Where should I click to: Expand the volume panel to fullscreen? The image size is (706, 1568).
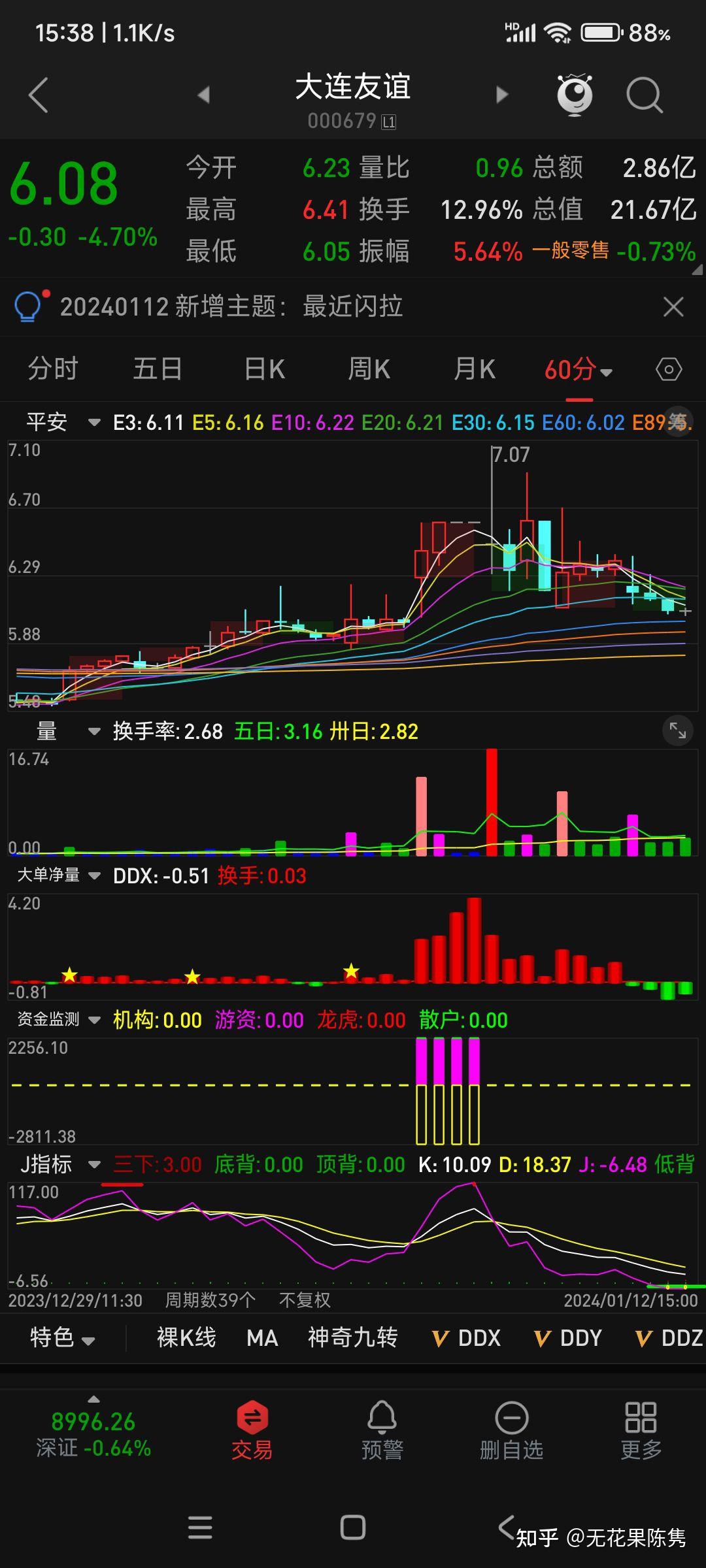tap(677, 731)
